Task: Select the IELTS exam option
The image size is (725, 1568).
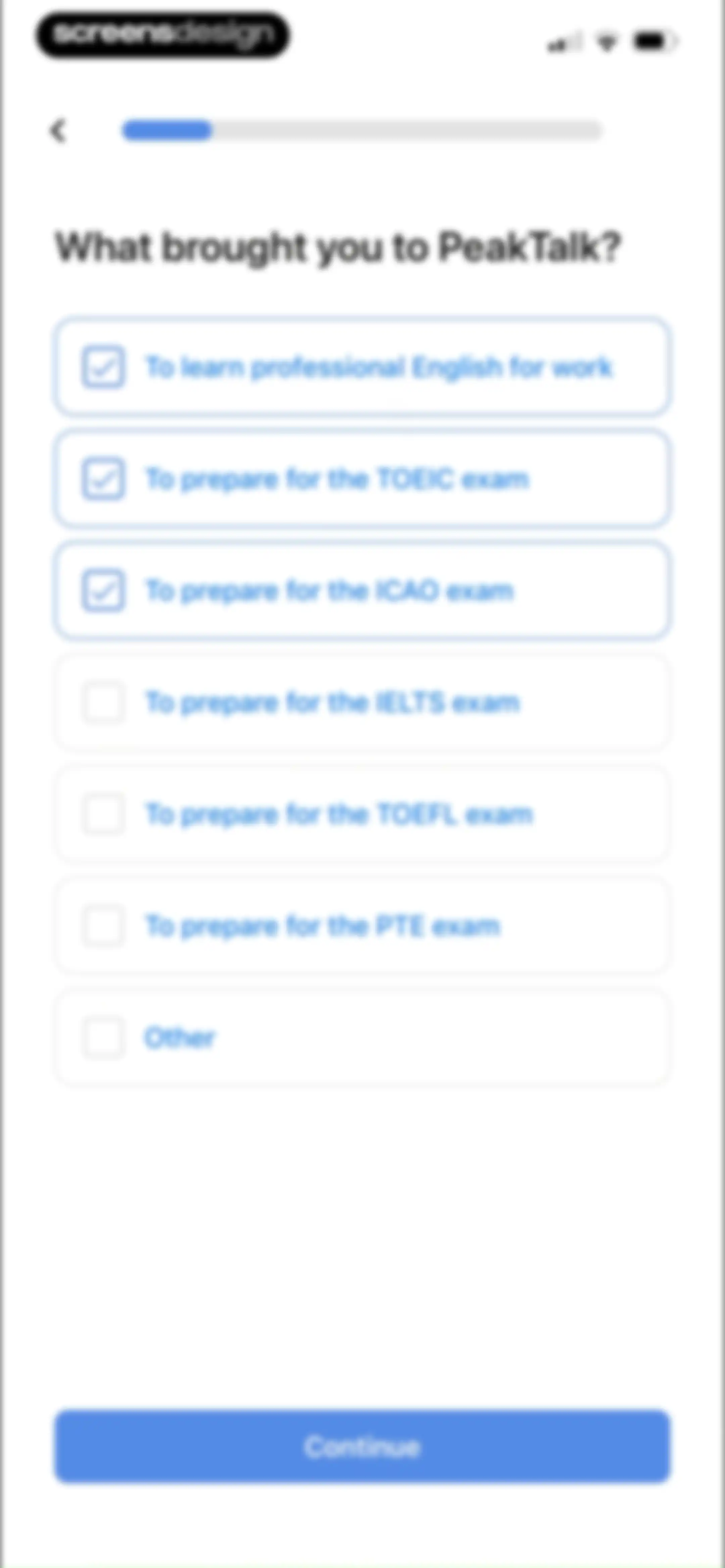Action: click(362, 702)
